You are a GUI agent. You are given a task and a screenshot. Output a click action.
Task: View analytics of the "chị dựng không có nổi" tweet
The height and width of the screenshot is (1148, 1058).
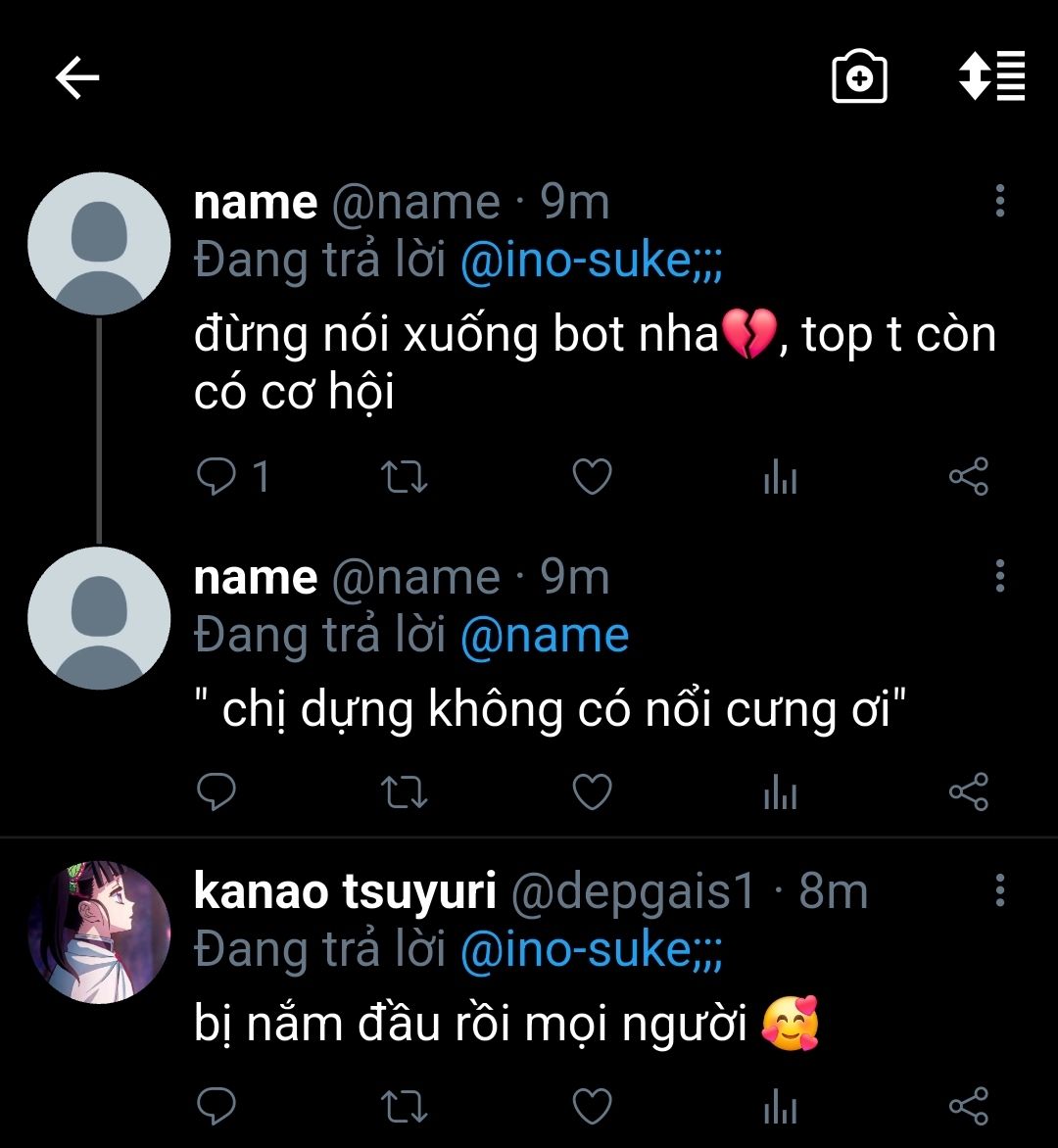(781, 791)
